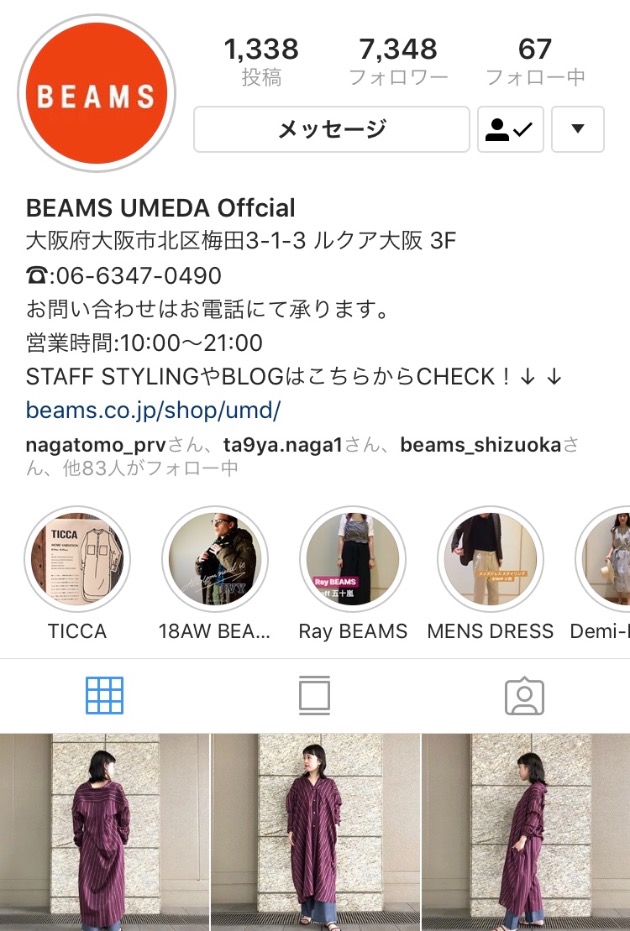Open middle post of front-facing dress
630x931 pixels.
click(x=314, y=832)
